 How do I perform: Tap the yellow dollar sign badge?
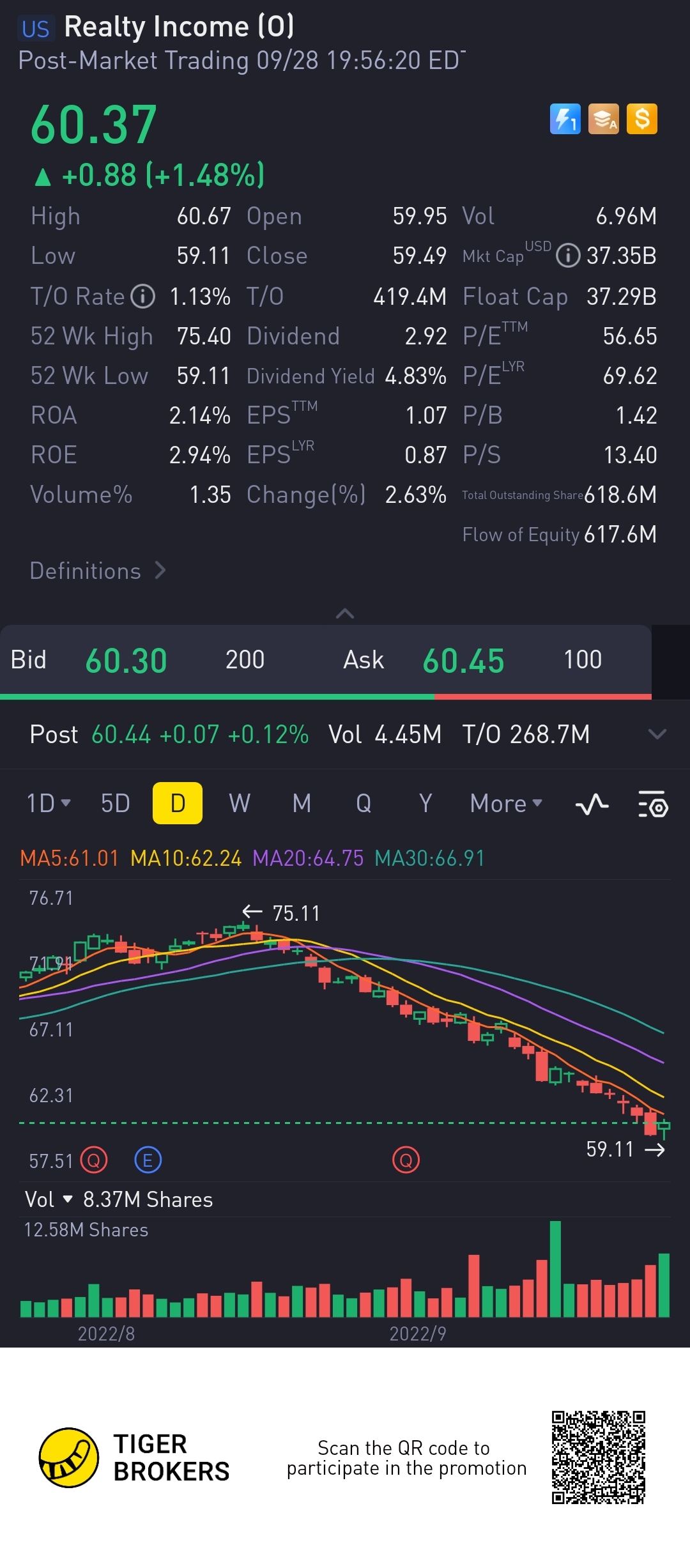642,119
